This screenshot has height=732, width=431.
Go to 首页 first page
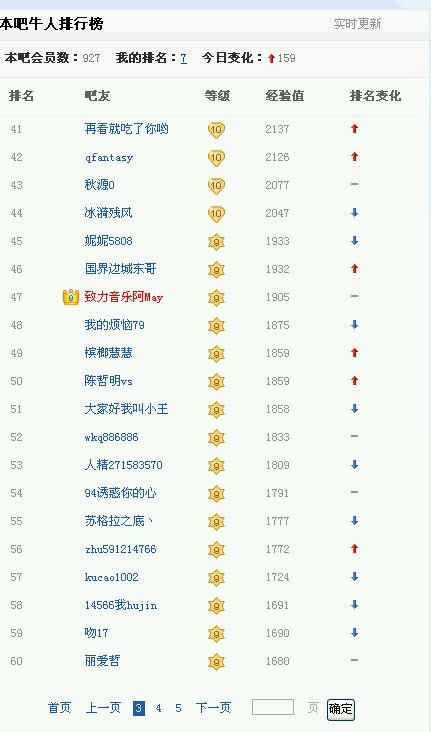point(59,708)
